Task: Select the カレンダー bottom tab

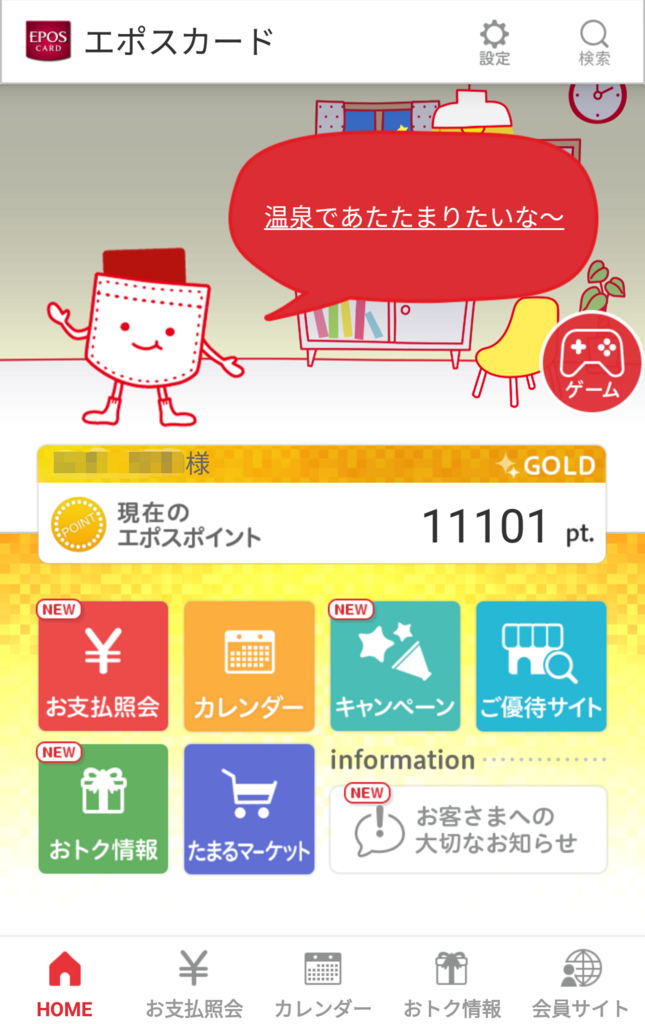Action: [x=323, y=984]
